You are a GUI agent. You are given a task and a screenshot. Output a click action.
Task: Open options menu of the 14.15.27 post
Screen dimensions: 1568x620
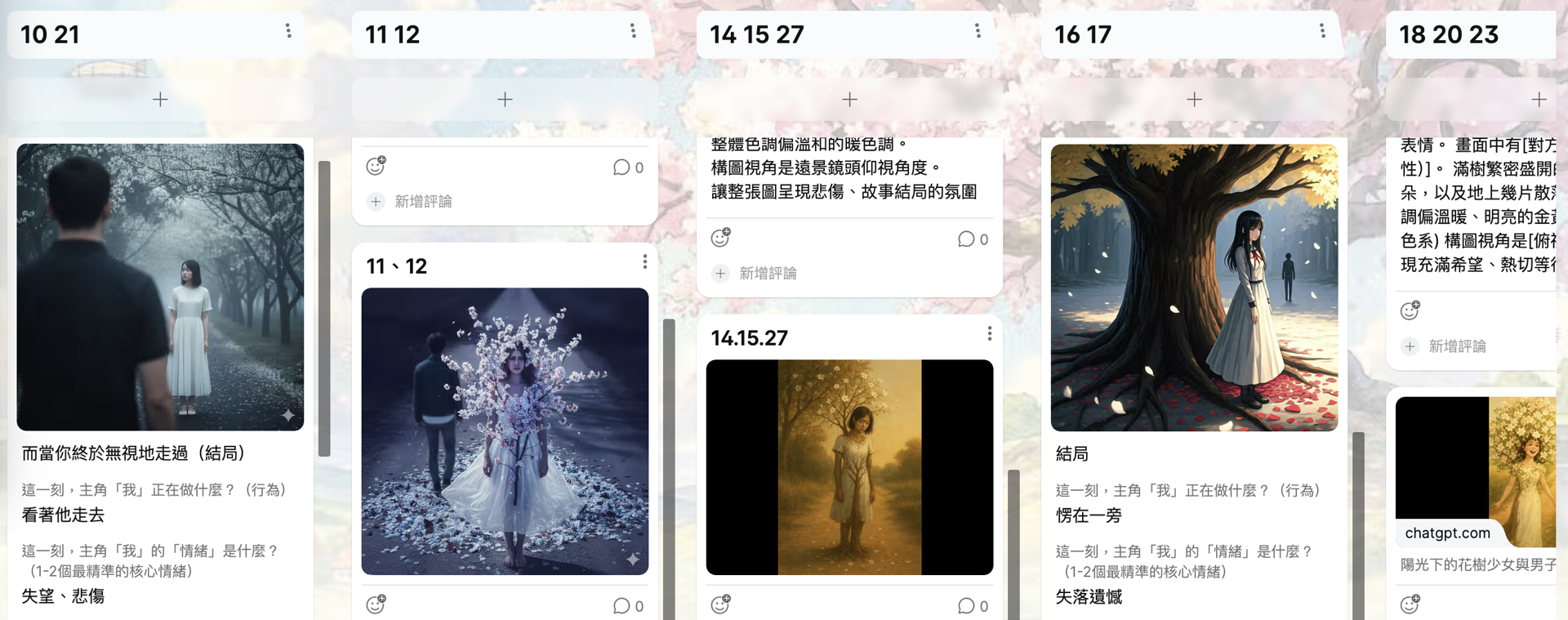[990, 333]
